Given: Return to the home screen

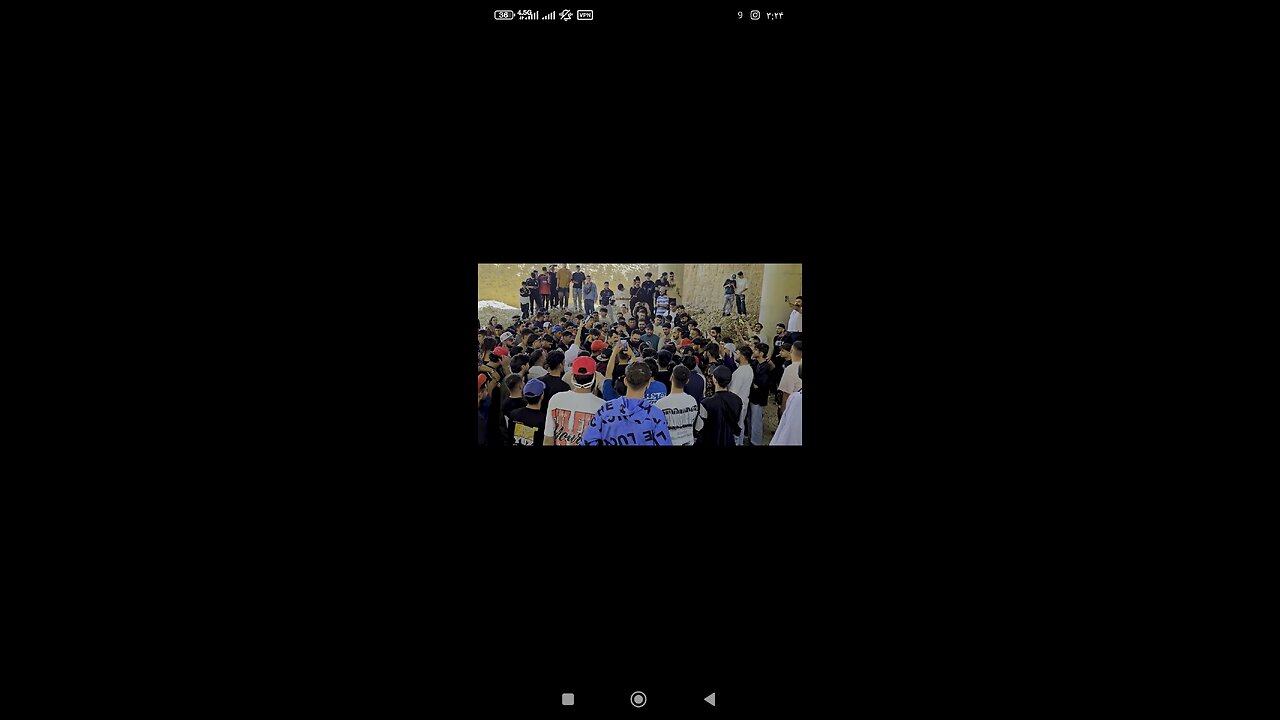Looking at the screenshot, I should tap(638, 699).
